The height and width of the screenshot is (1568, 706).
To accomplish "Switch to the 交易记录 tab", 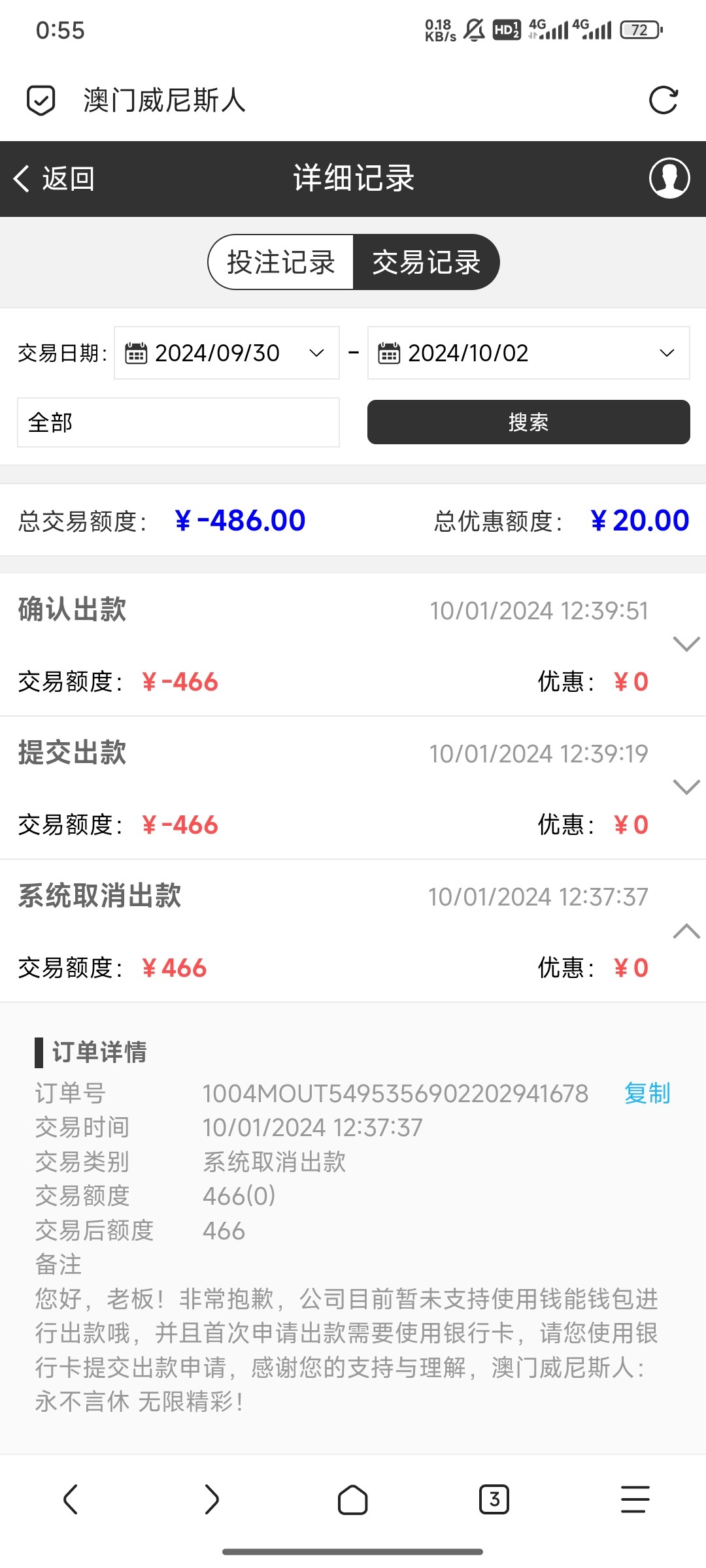I will [x=426, y=261].
